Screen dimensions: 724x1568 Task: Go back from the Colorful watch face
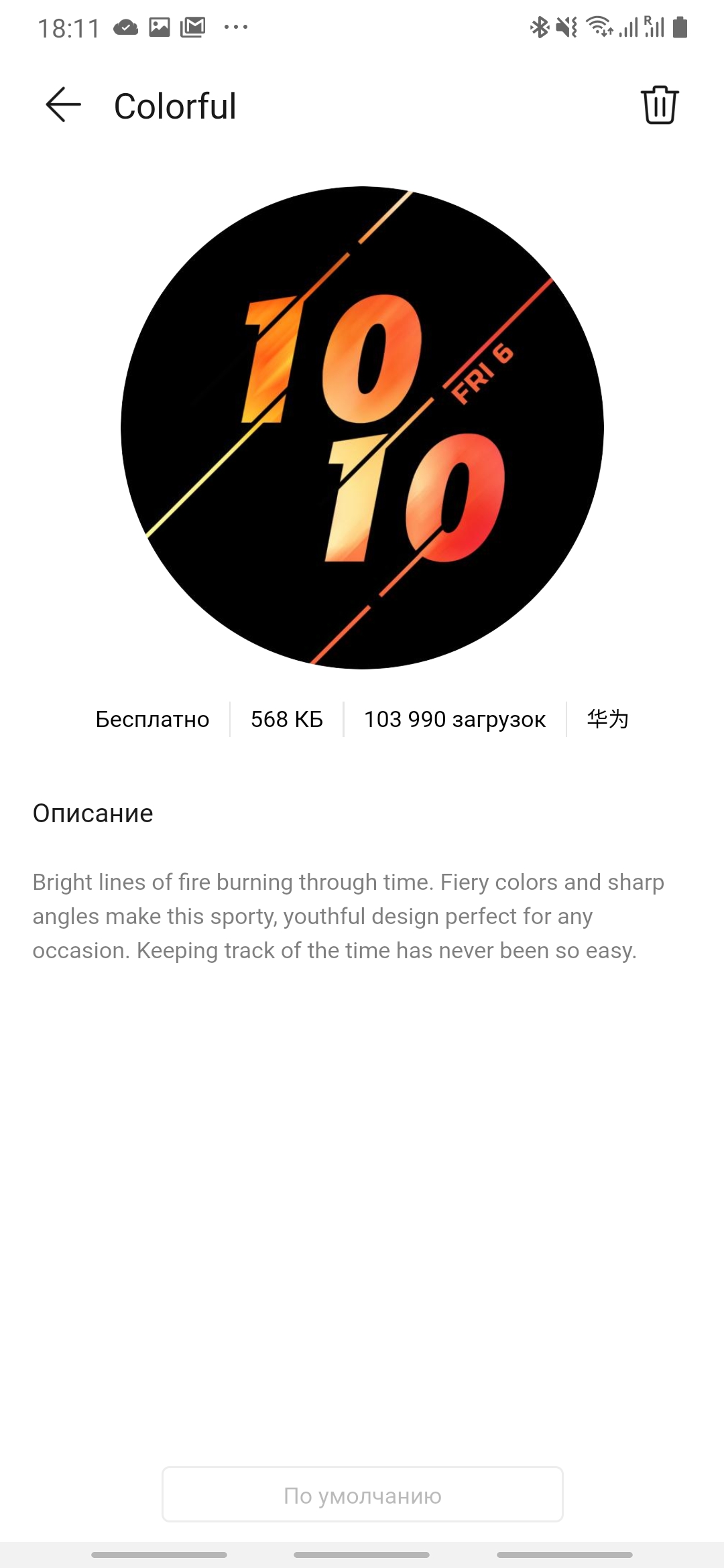click(x=63, y=105)
